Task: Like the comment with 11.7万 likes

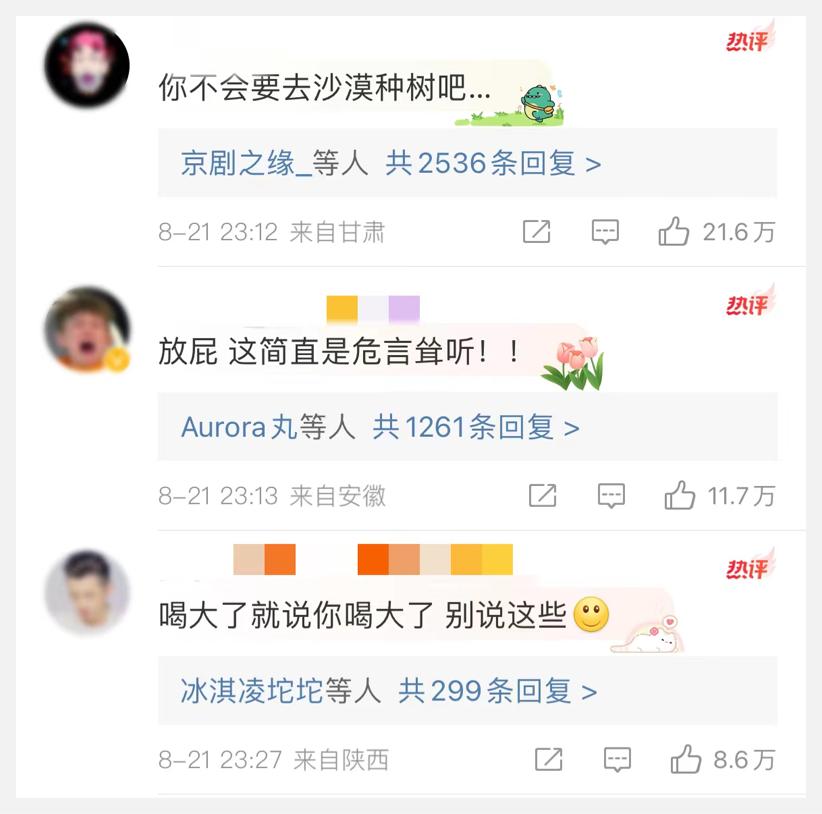Action: [680, 495]
